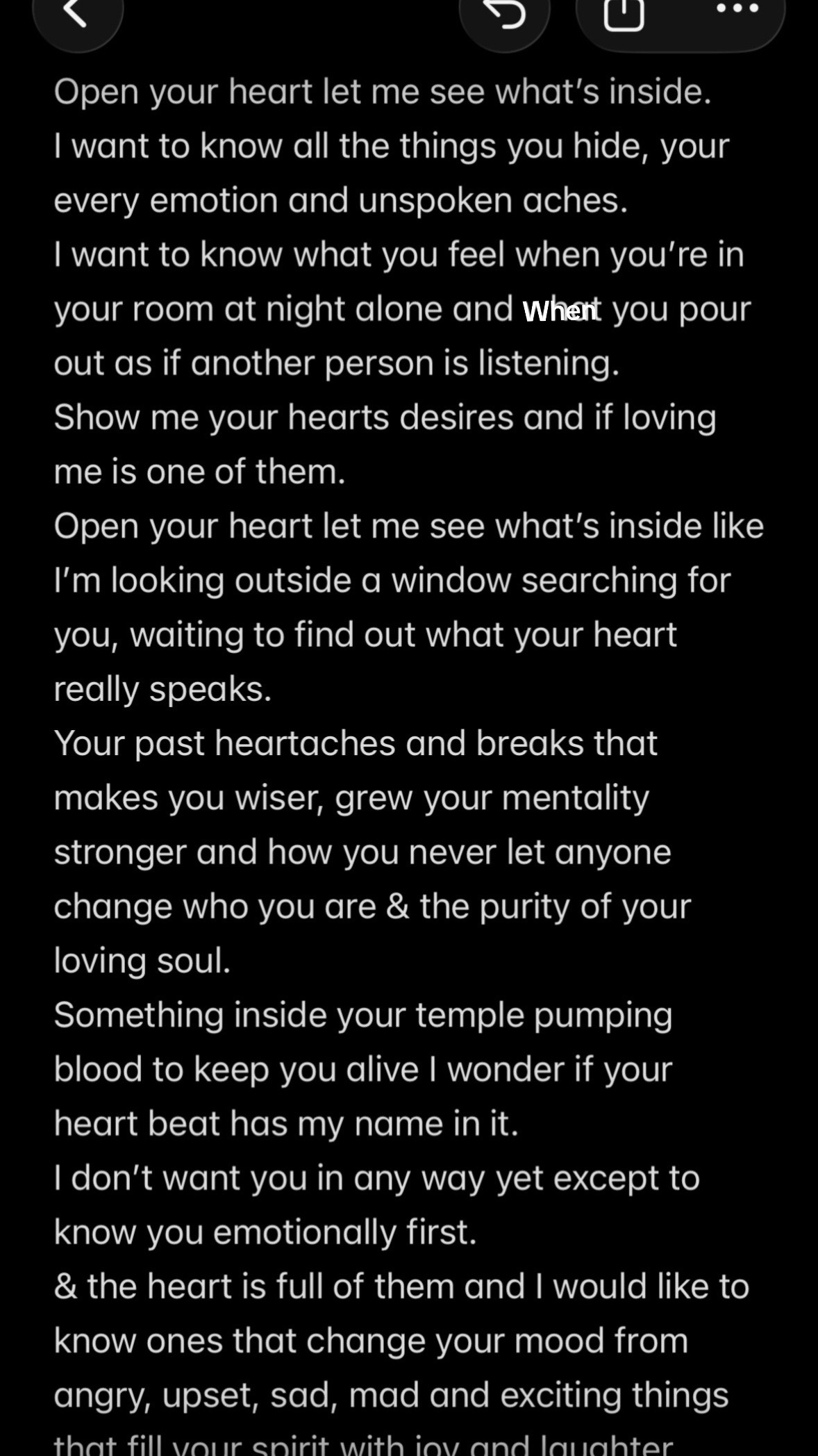The height and width of the screenshot is (1456, 818).
Task: Undo the last edit
Action: tap(505, 13)
